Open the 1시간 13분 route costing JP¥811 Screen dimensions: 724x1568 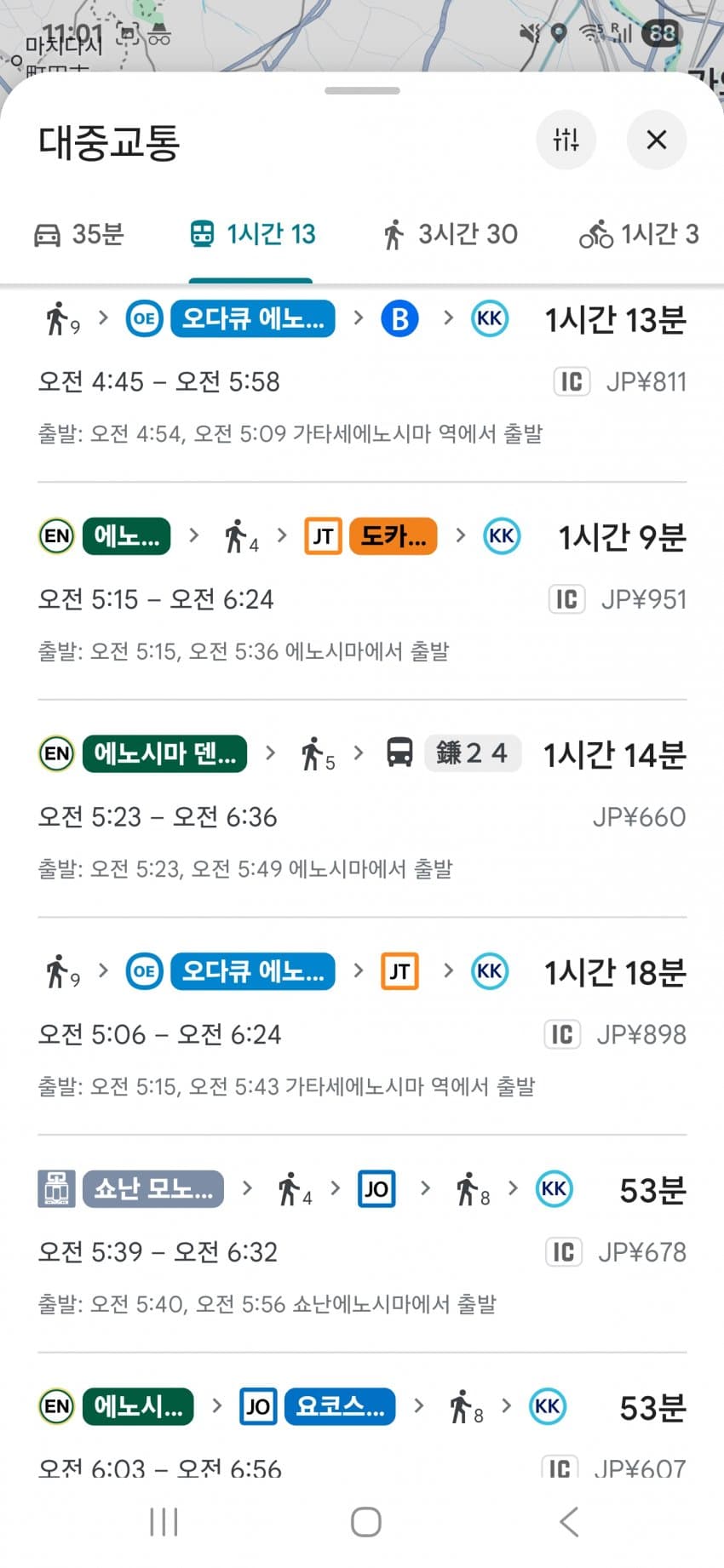(x=362, y=374)
